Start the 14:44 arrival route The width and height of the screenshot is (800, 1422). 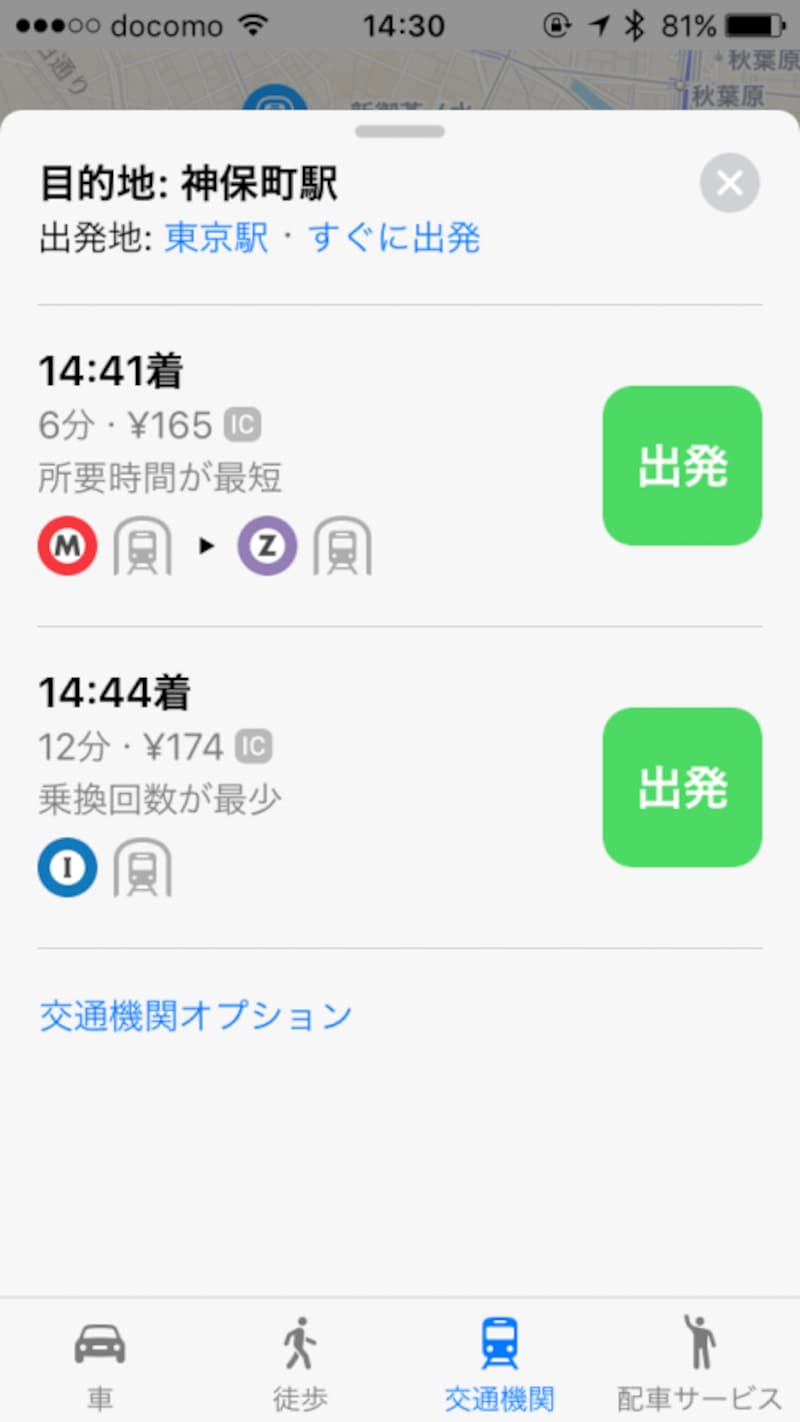coord(681,787)
